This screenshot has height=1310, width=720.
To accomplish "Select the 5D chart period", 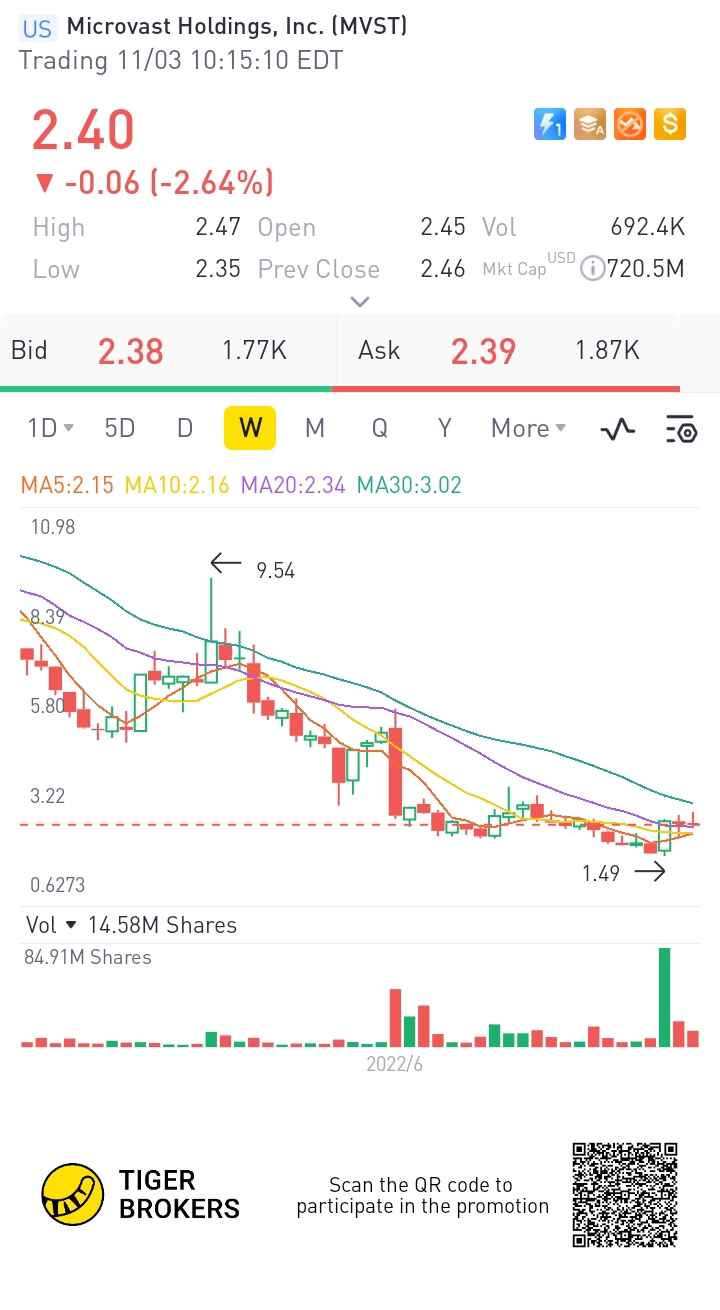I will point(119,429).
